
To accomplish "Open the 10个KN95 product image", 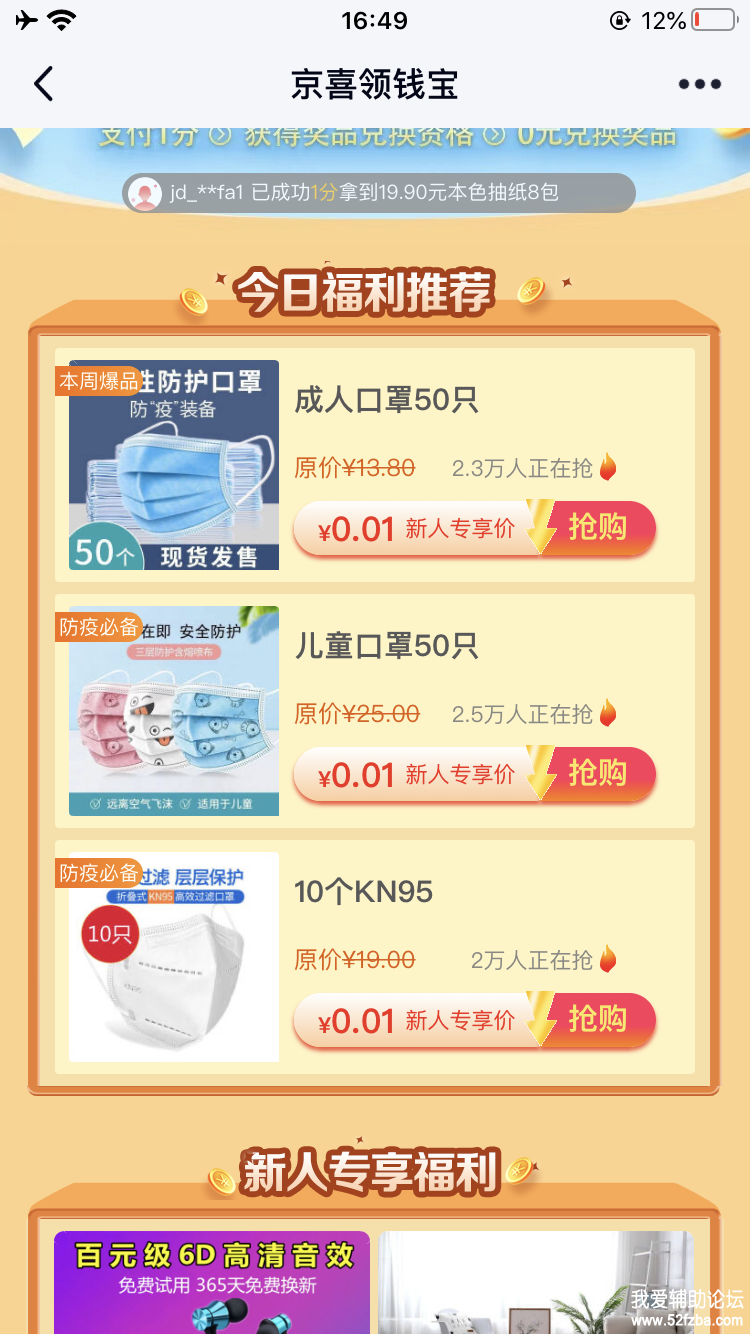I will pos(174,957).
